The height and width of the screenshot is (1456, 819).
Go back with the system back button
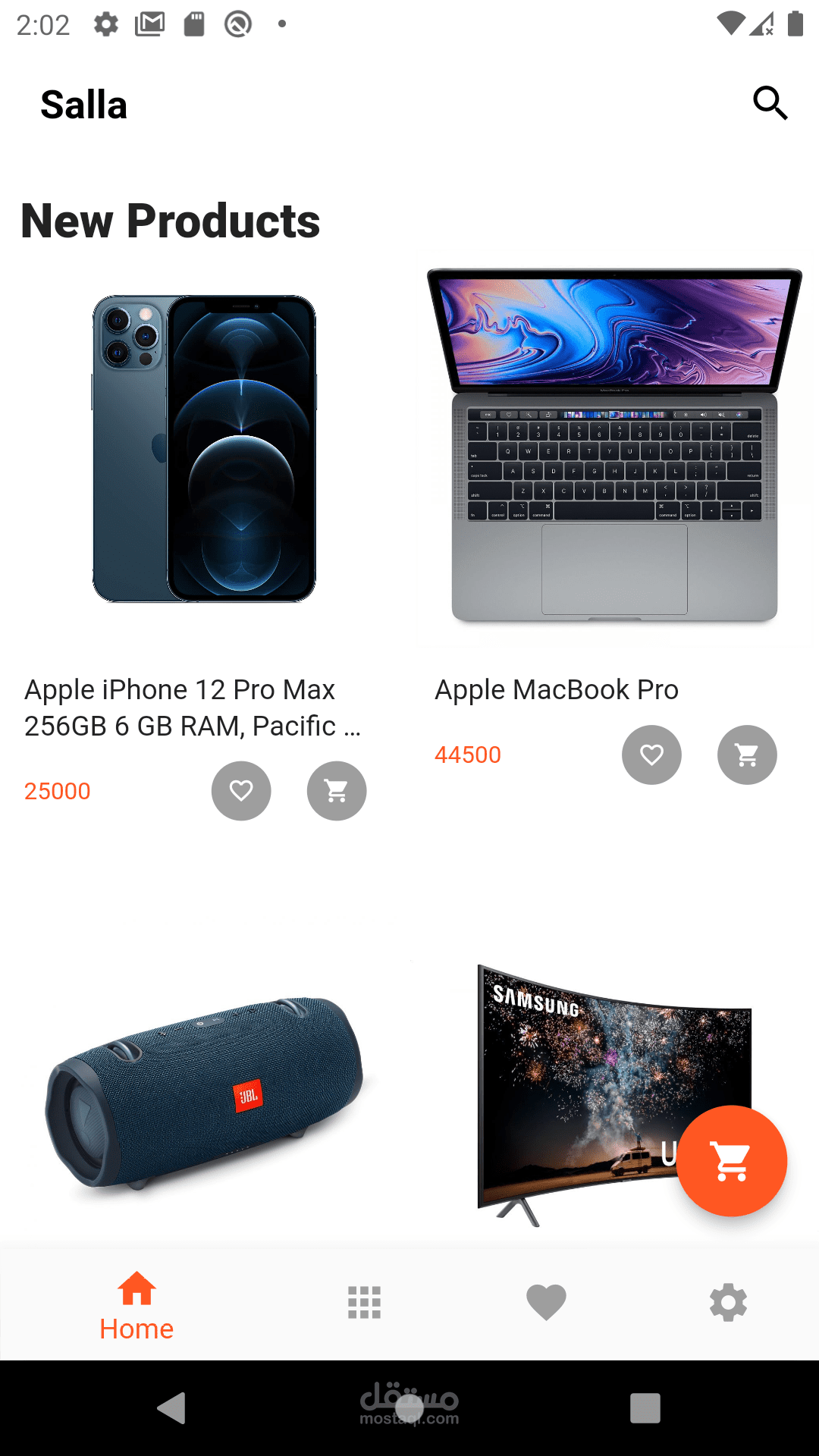point(172,1408)
